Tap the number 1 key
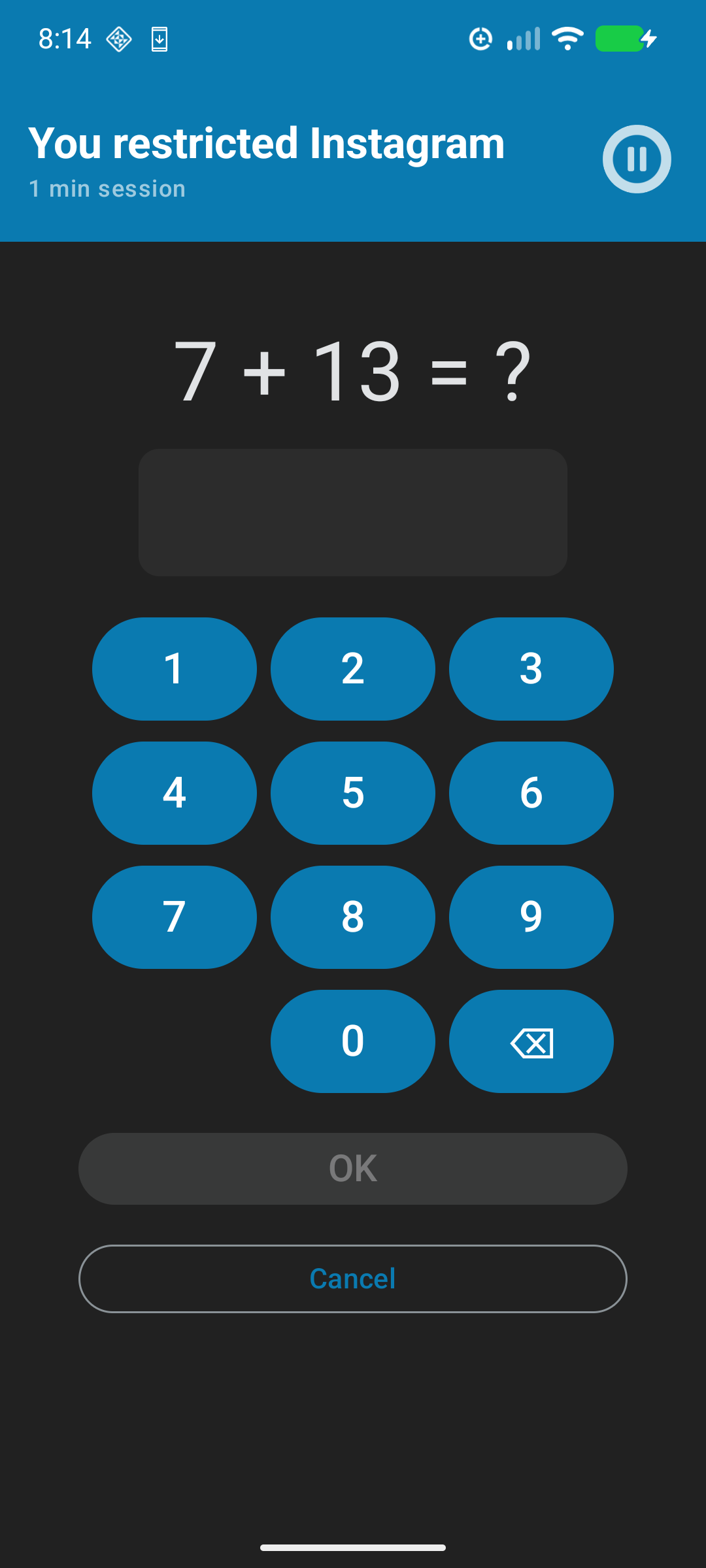Screen dimensions: 706x1568 174,669
